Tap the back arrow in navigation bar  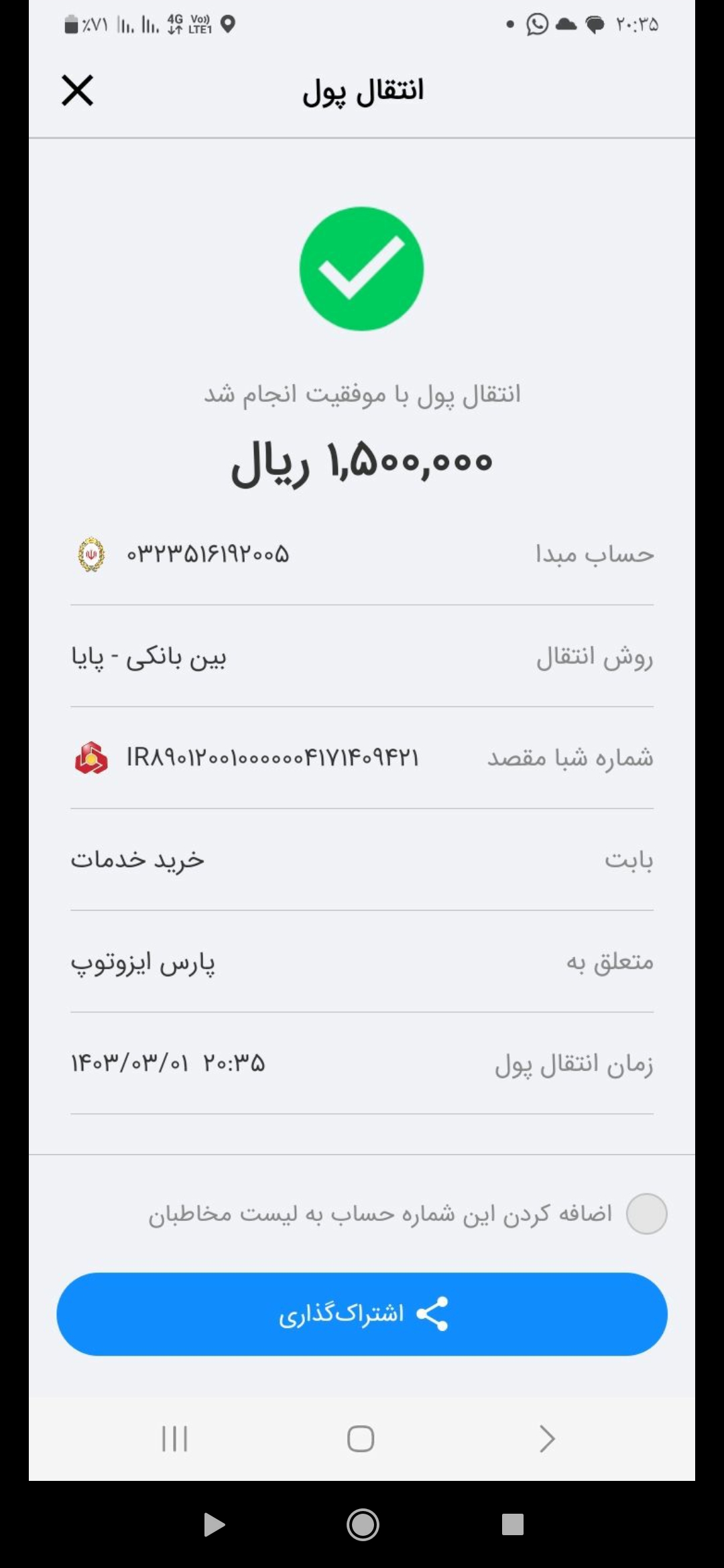tap(547, 1437)
